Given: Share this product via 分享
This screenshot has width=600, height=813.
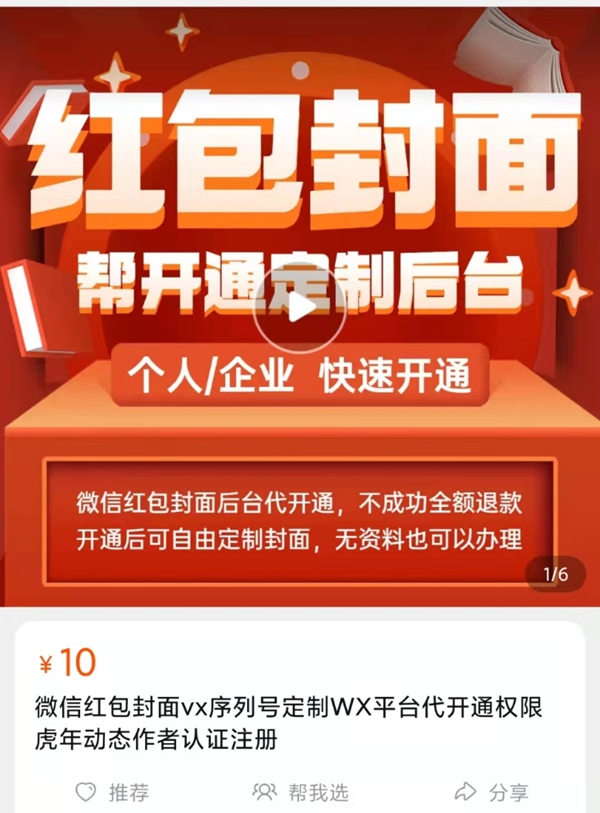Looking at the screenshot, I should pyautogui.click(x=491, y=792).
